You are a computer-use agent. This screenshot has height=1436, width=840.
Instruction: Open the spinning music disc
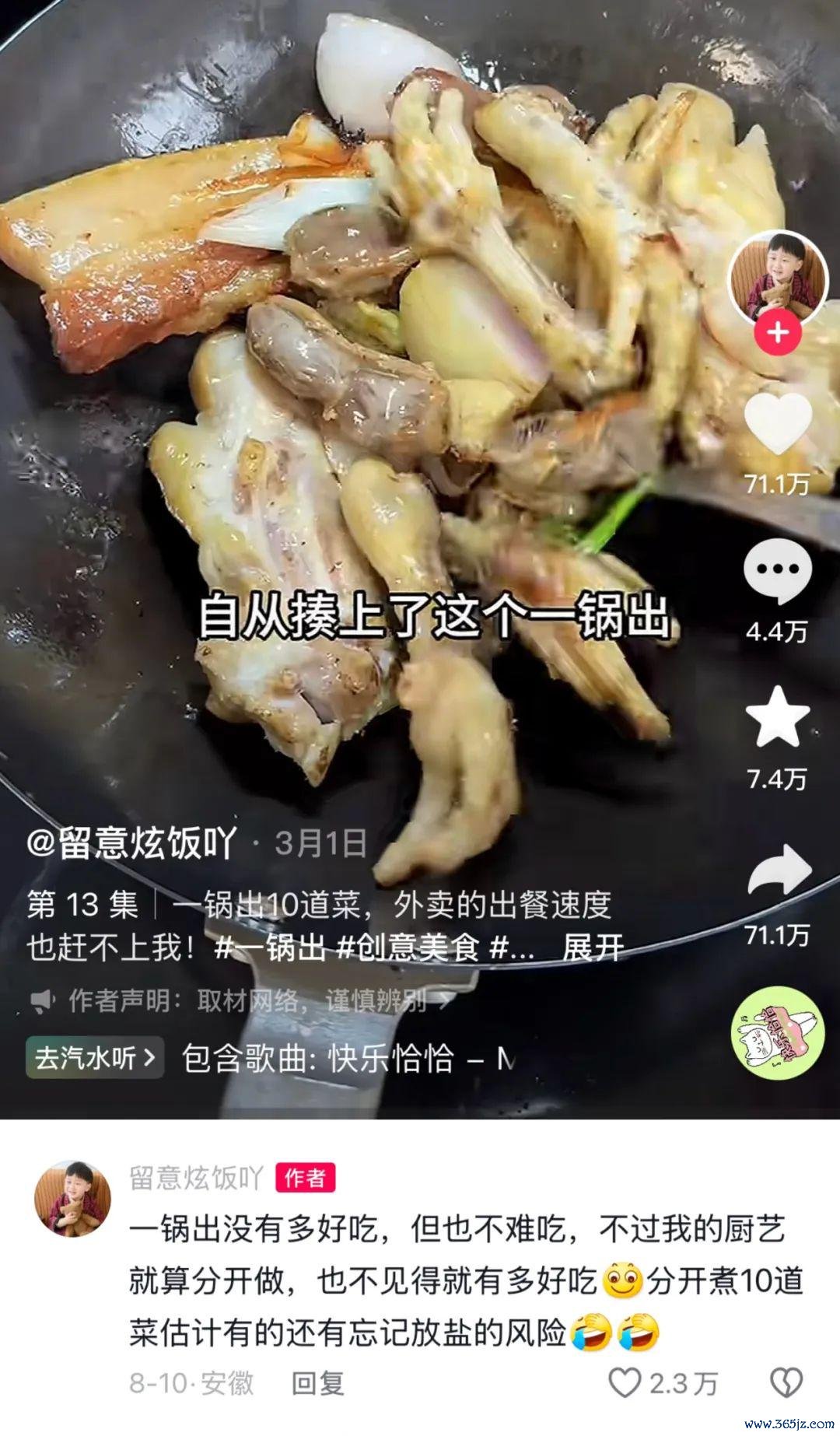(x=777, y=1031)
